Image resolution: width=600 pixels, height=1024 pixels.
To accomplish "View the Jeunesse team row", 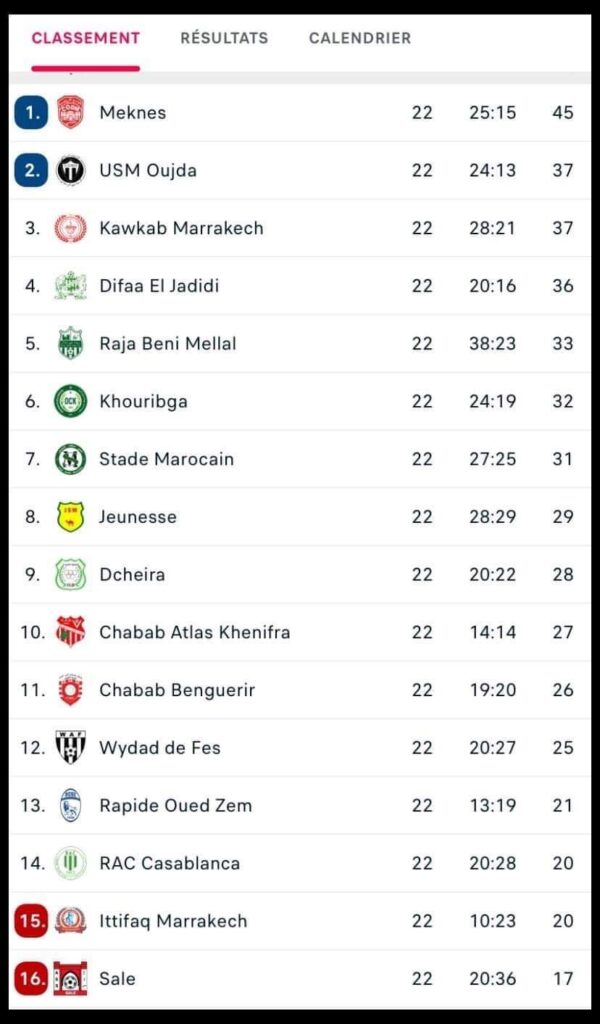I will pos(300,517).
